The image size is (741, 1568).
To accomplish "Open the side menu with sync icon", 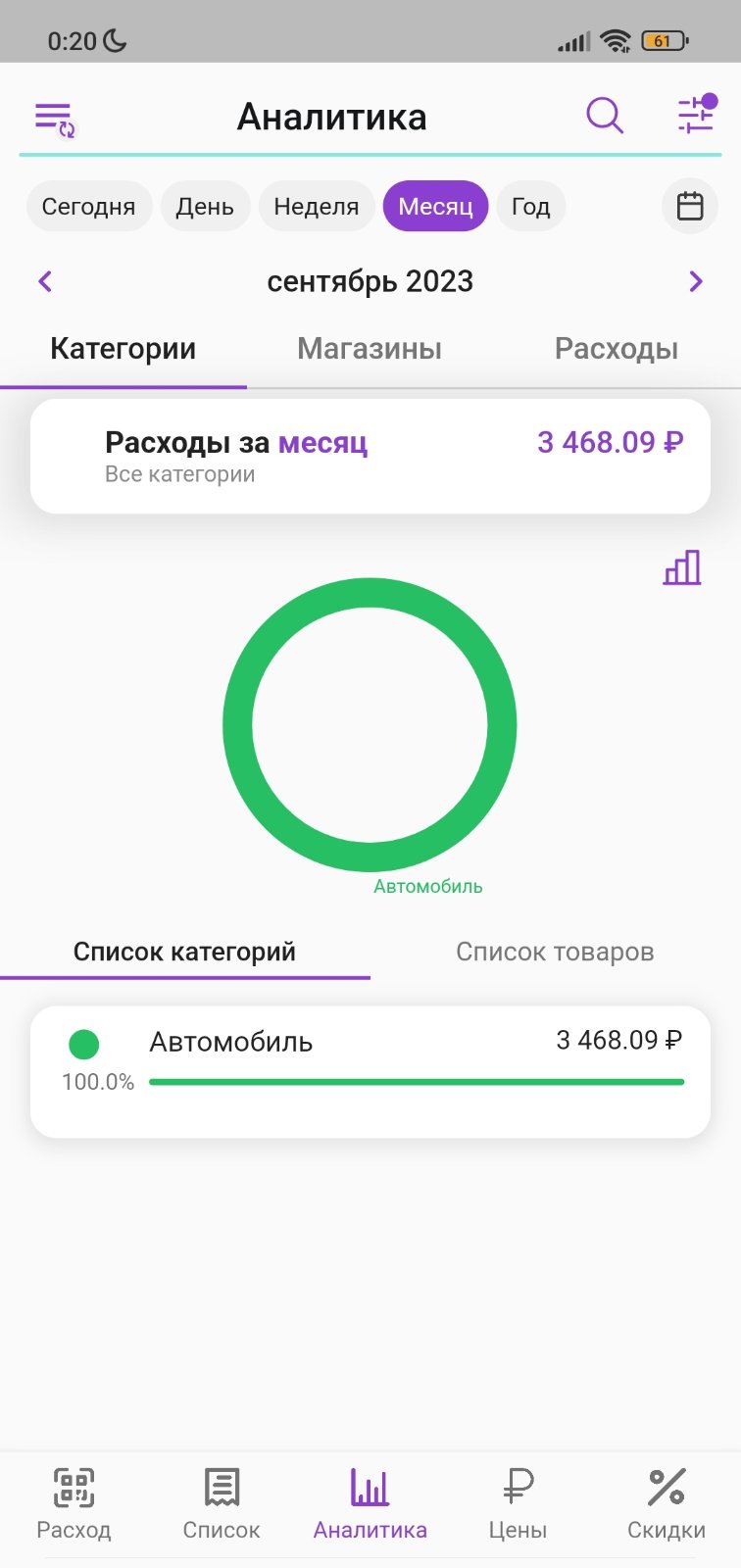I will [55, 119].
